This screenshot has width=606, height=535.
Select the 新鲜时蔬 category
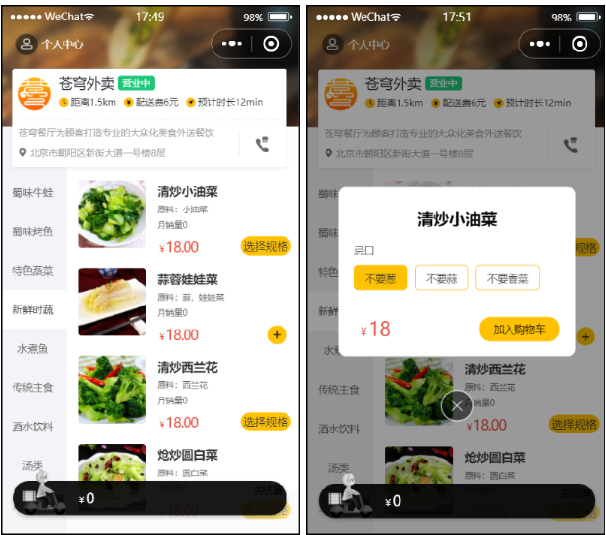click(33, 310)
